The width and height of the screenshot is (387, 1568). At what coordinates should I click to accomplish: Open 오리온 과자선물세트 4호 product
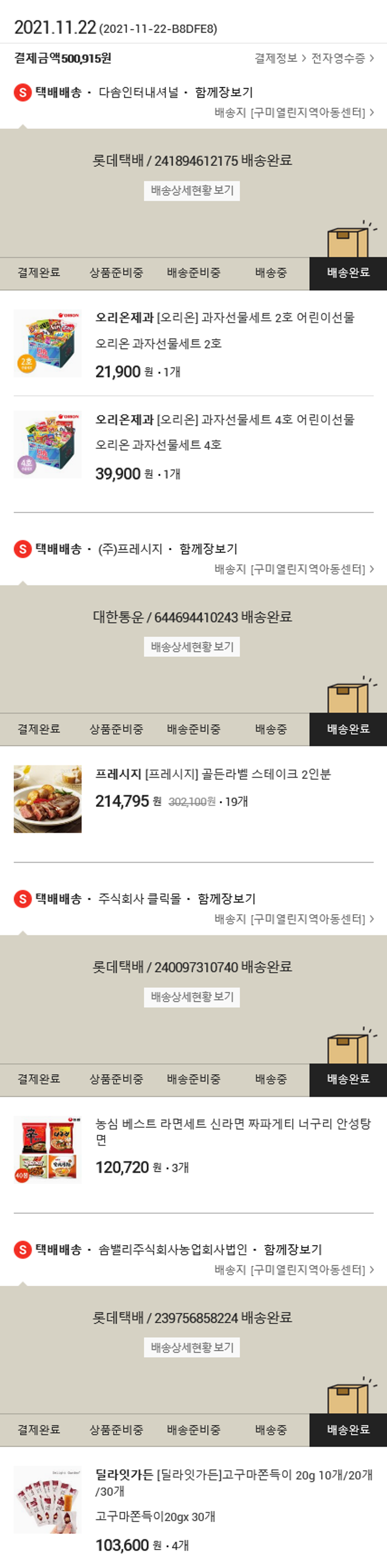(224, 420)
